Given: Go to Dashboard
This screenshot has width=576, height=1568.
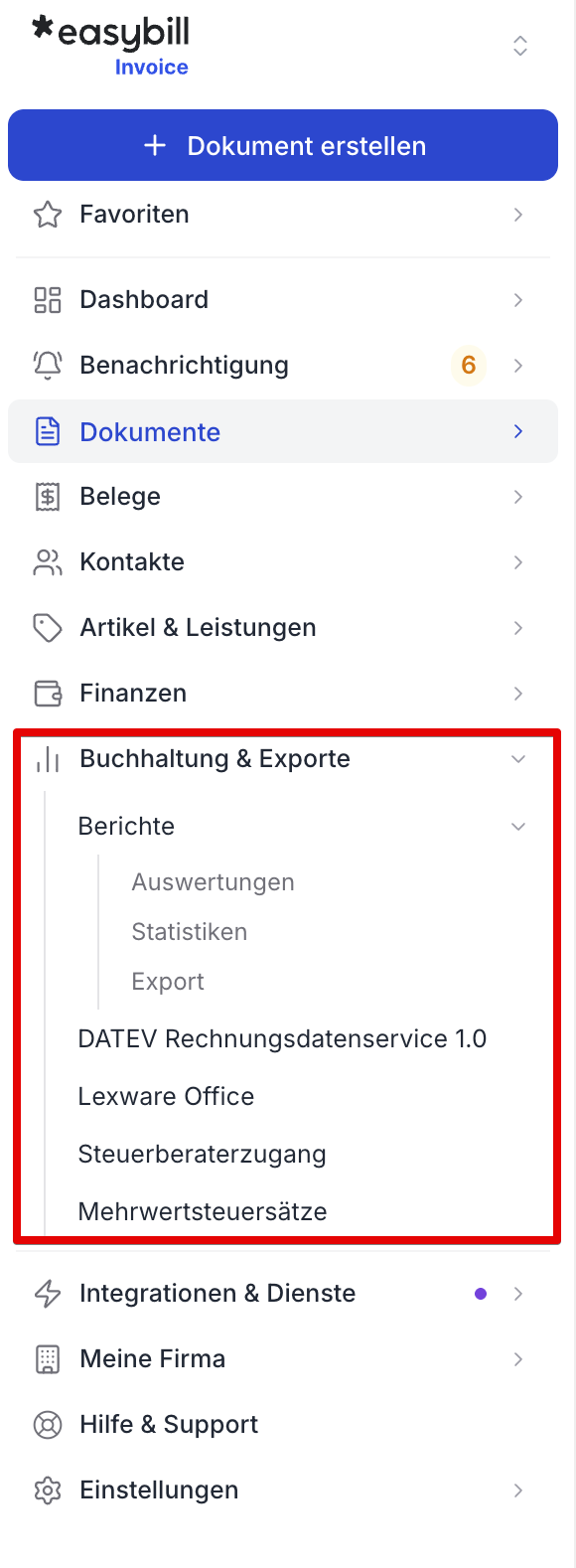Looking at the screenshot, I should (283, 300).
